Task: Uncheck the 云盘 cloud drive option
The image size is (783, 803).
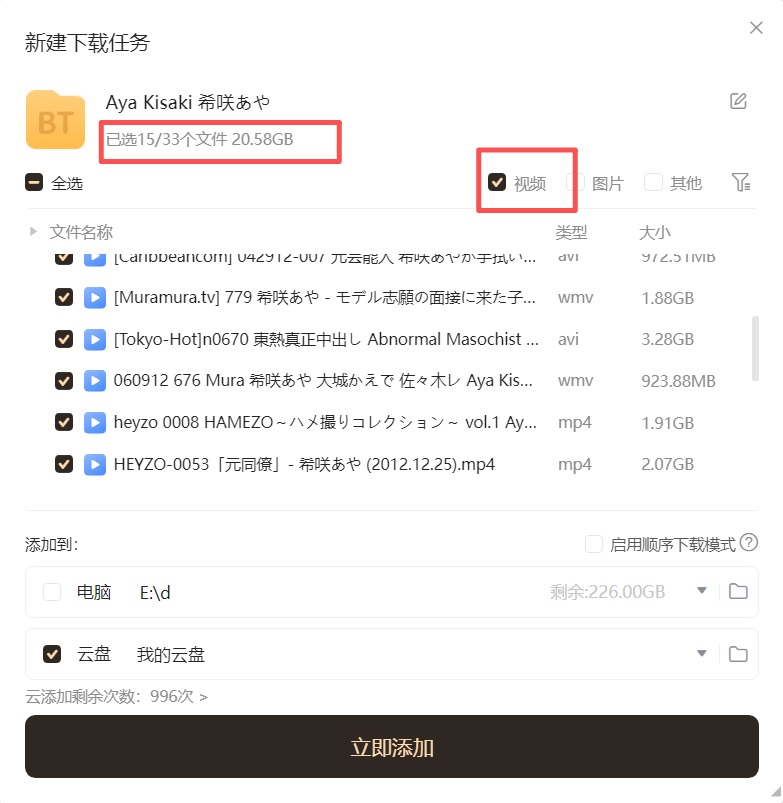Action: tap(52, 654)
